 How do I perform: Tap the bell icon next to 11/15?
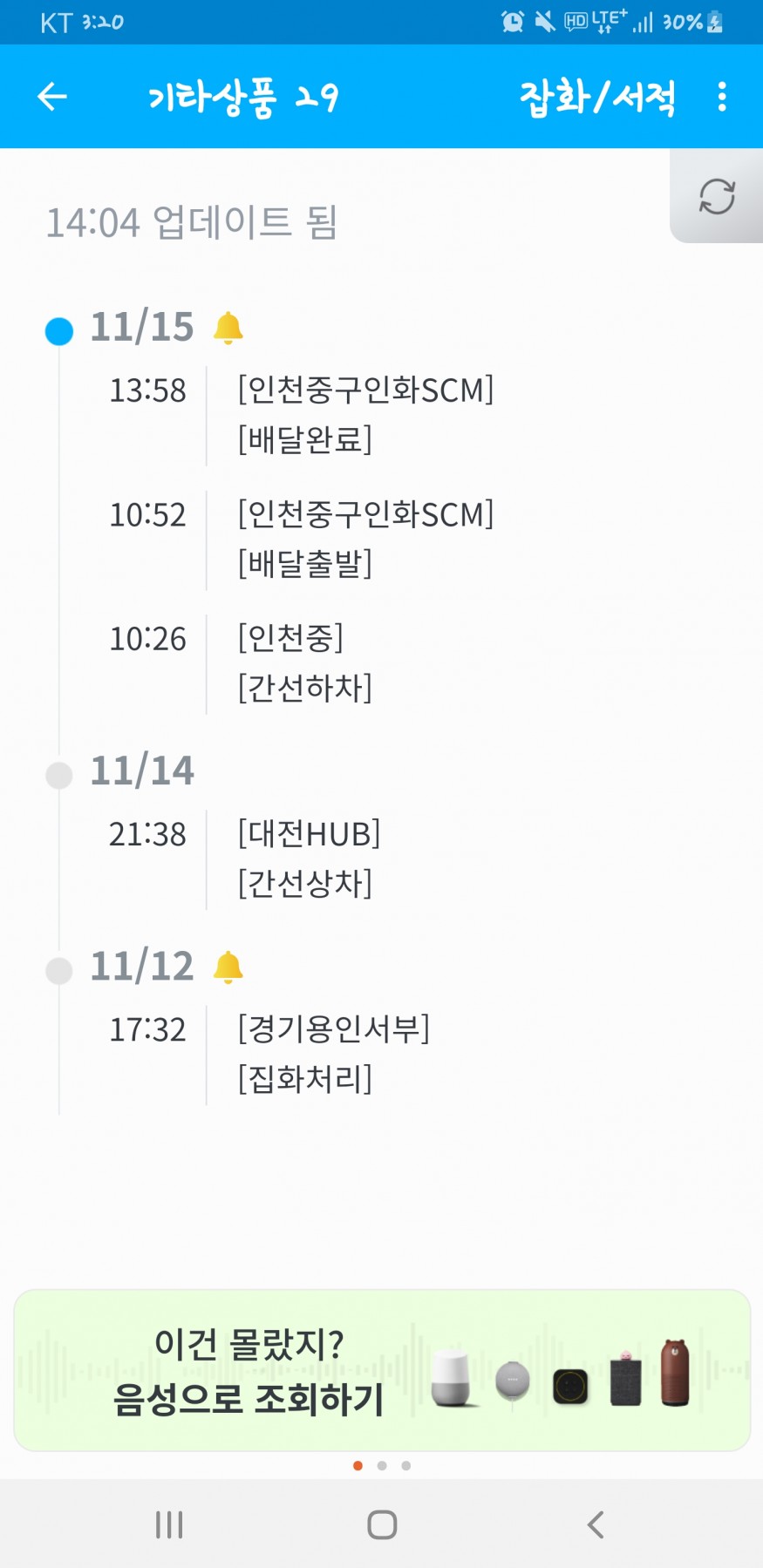click(x=228, y=328)
